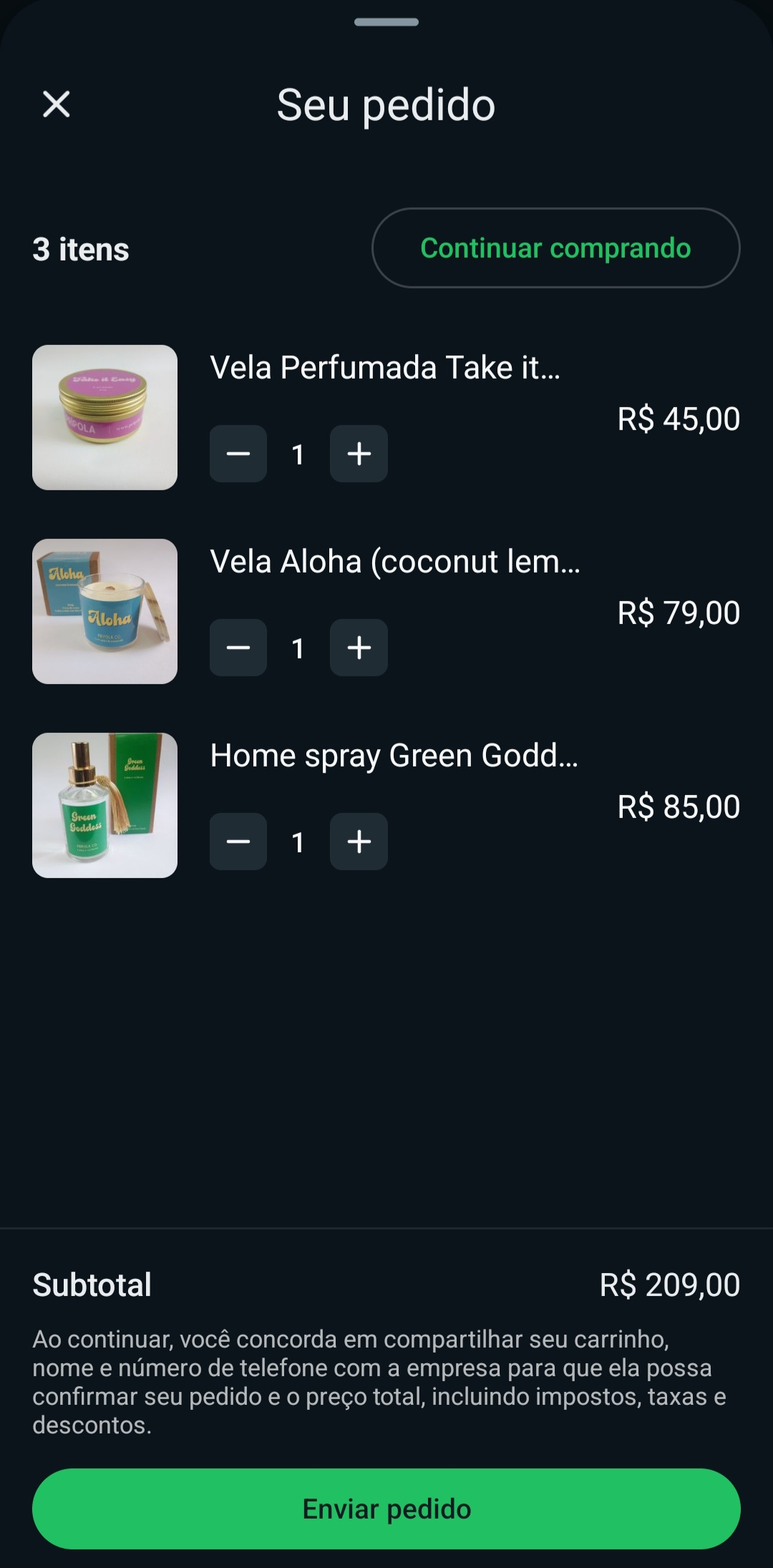Tap Enviar pedido to send the order
773x1568 pixels.
point(386,1508)
